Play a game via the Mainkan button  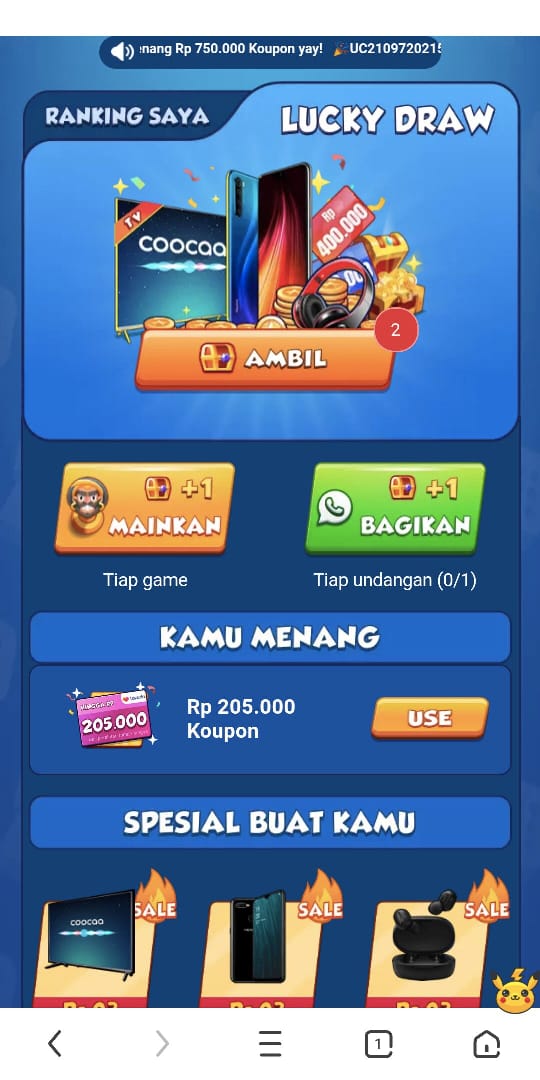[x=144, y=508]
